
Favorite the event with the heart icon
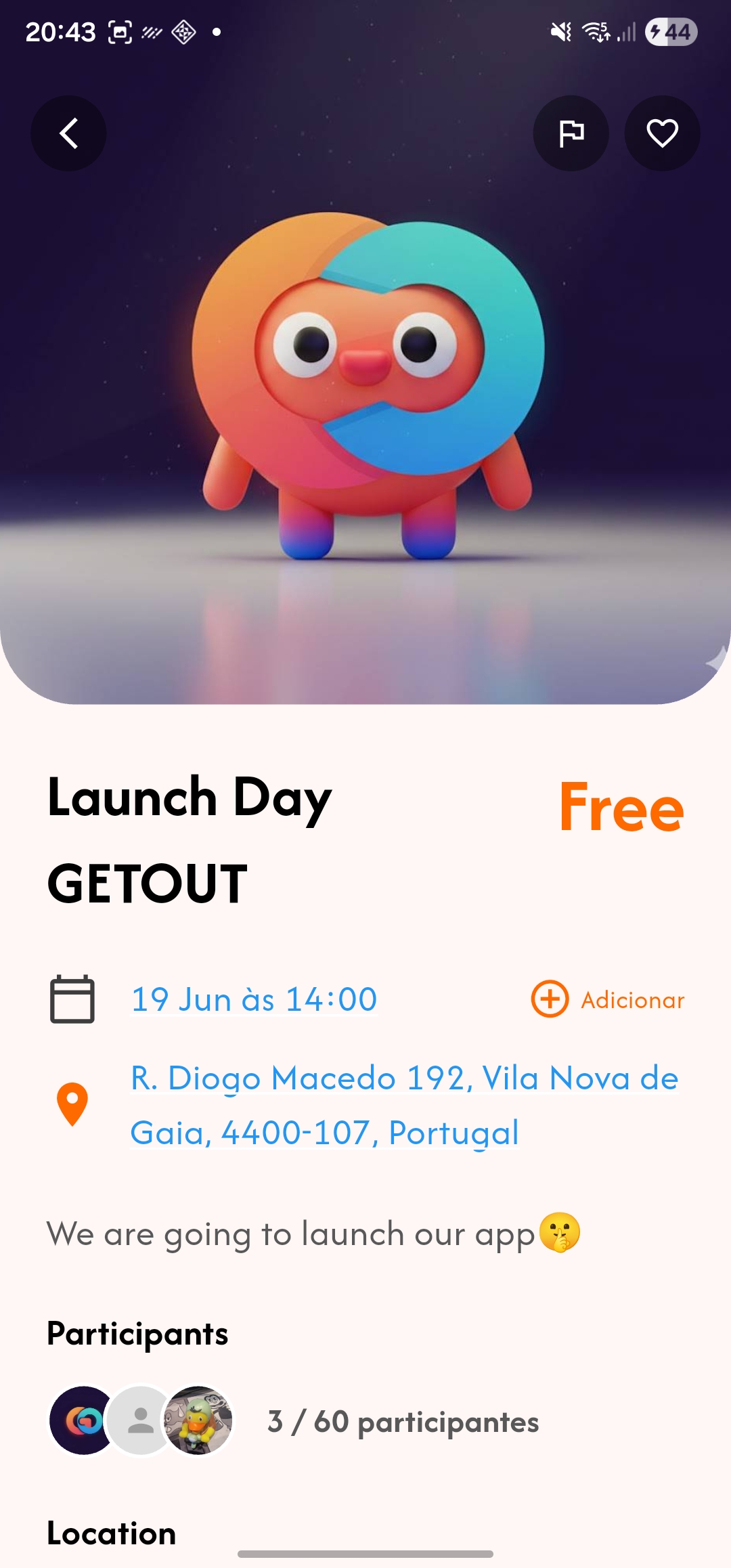[661, 133]
